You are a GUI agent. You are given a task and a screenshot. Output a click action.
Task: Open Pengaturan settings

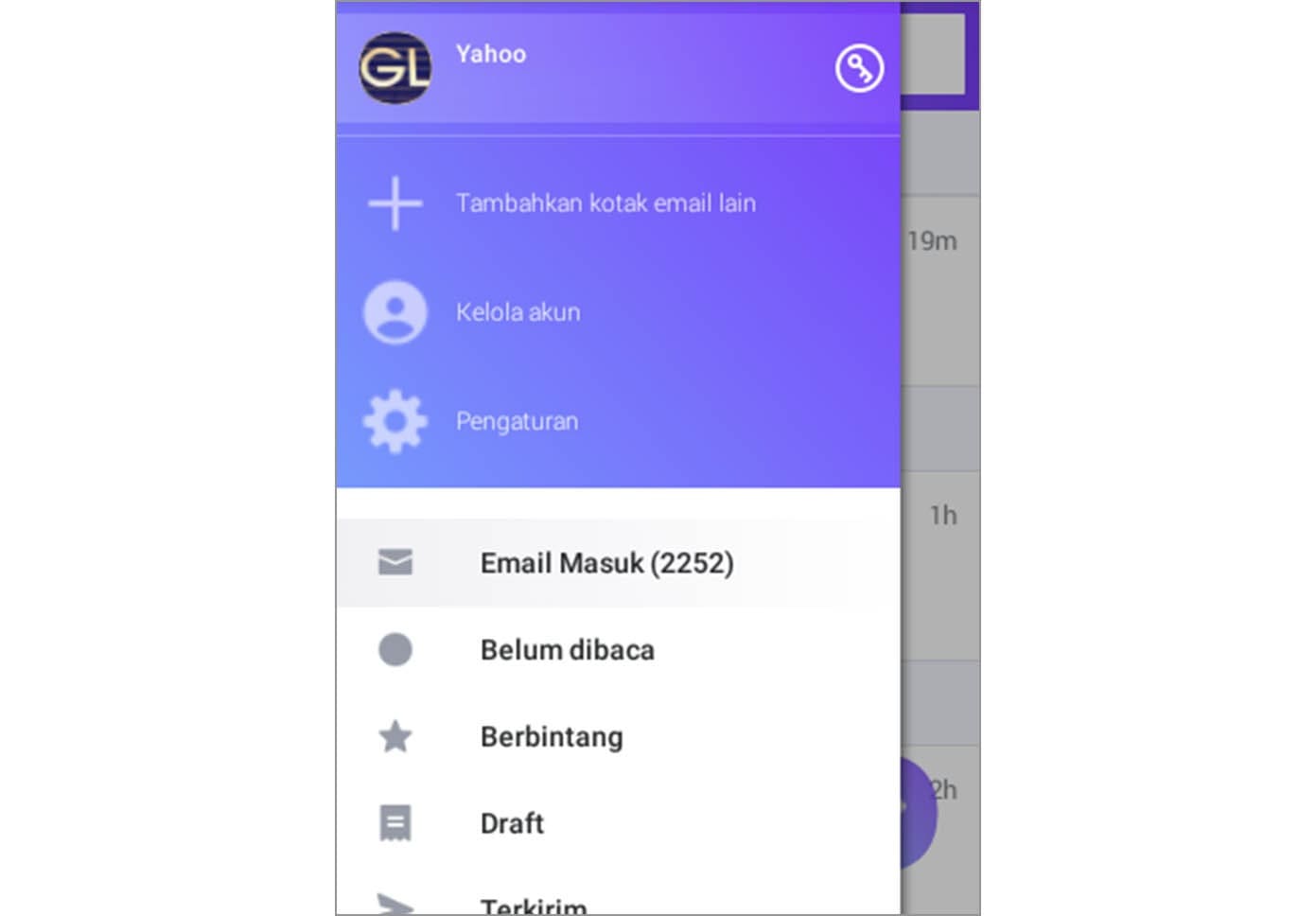click(517, 421)
